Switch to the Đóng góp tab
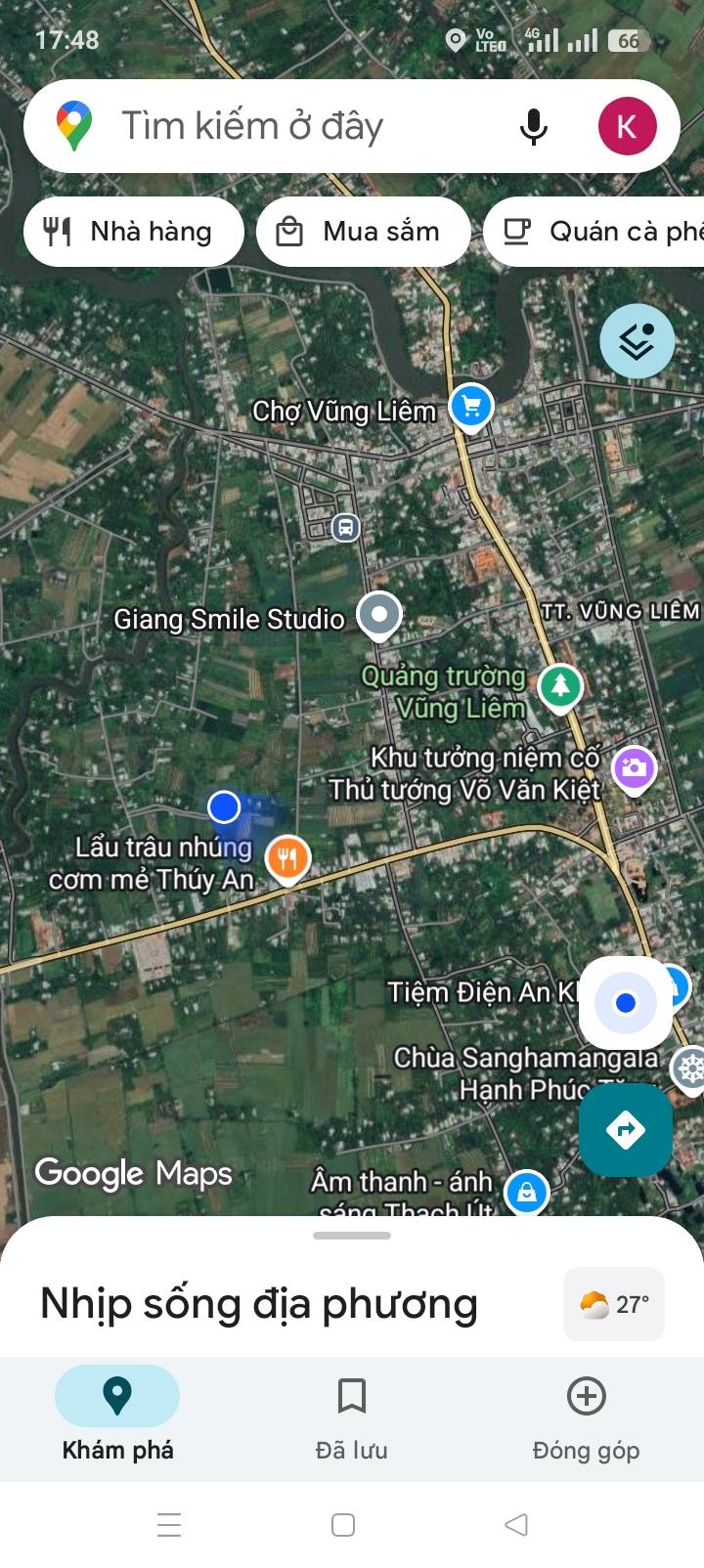 [x=587, y=1414]
